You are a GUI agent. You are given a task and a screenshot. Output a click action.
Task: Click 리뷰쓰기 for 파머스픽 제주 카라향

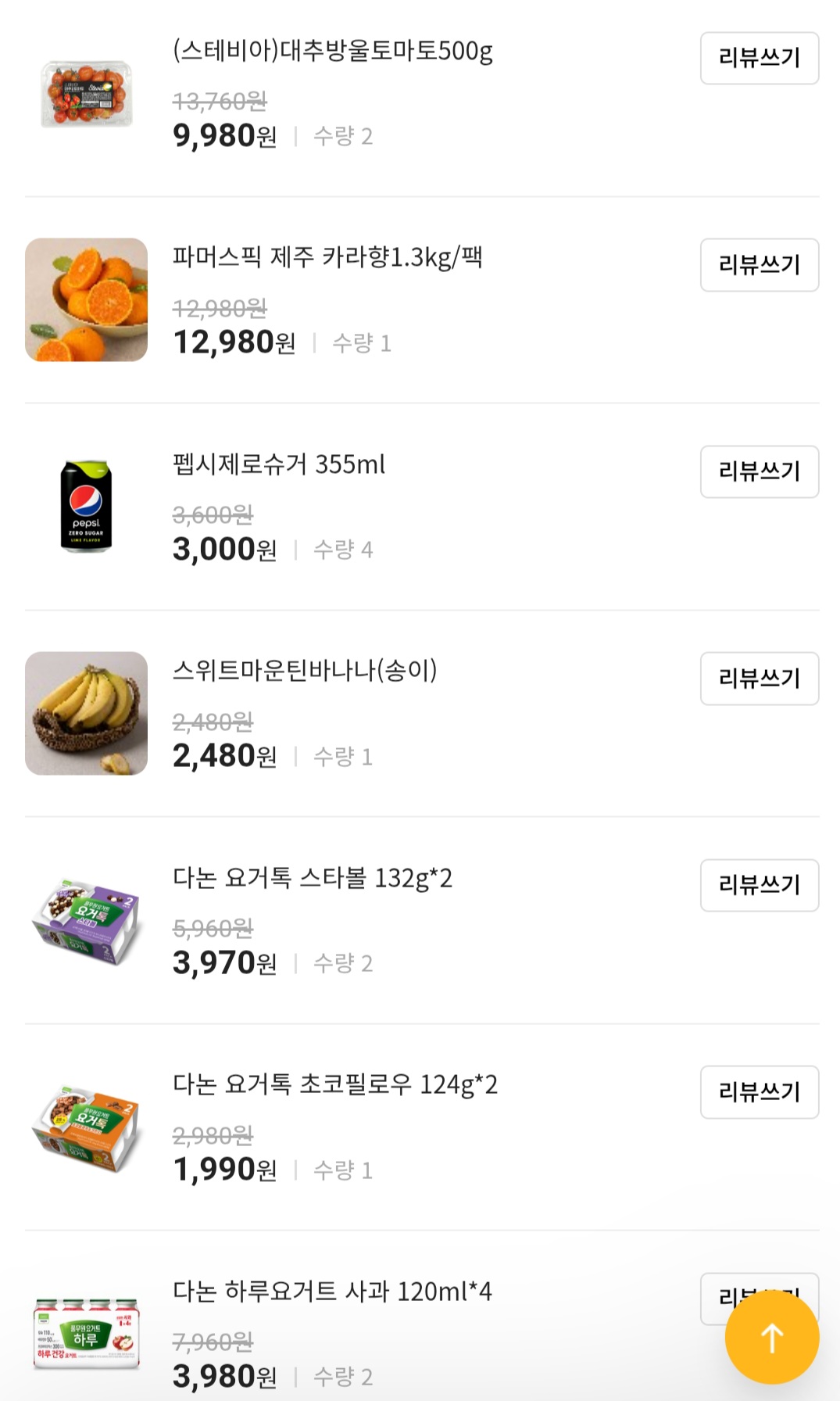coord(759,266)
